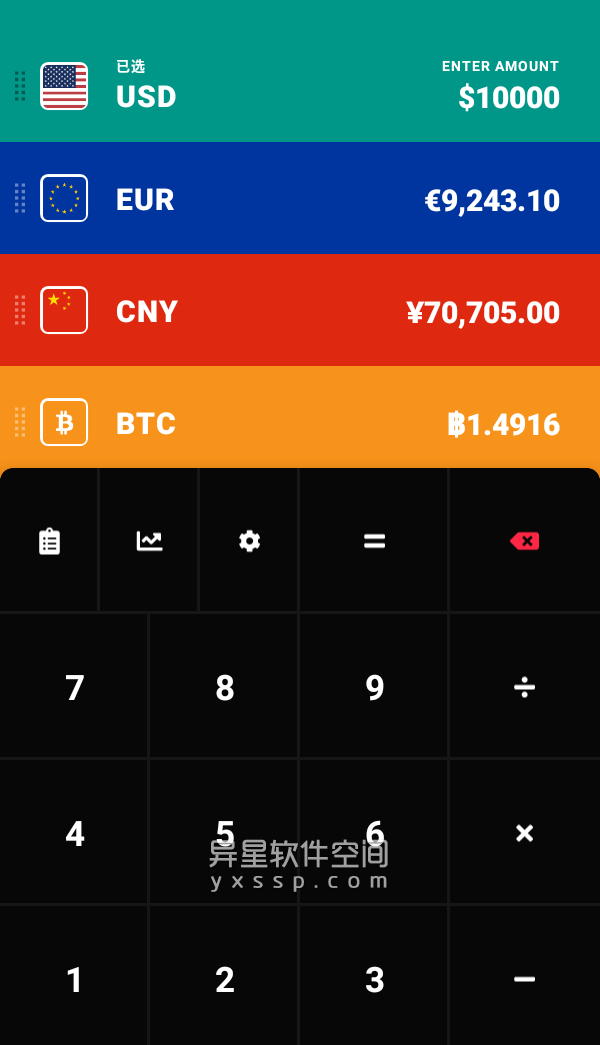The height and width of the screenshot is (1045, 600).
Task: Enter digit 8 on keypad
Action: (224, 687)
